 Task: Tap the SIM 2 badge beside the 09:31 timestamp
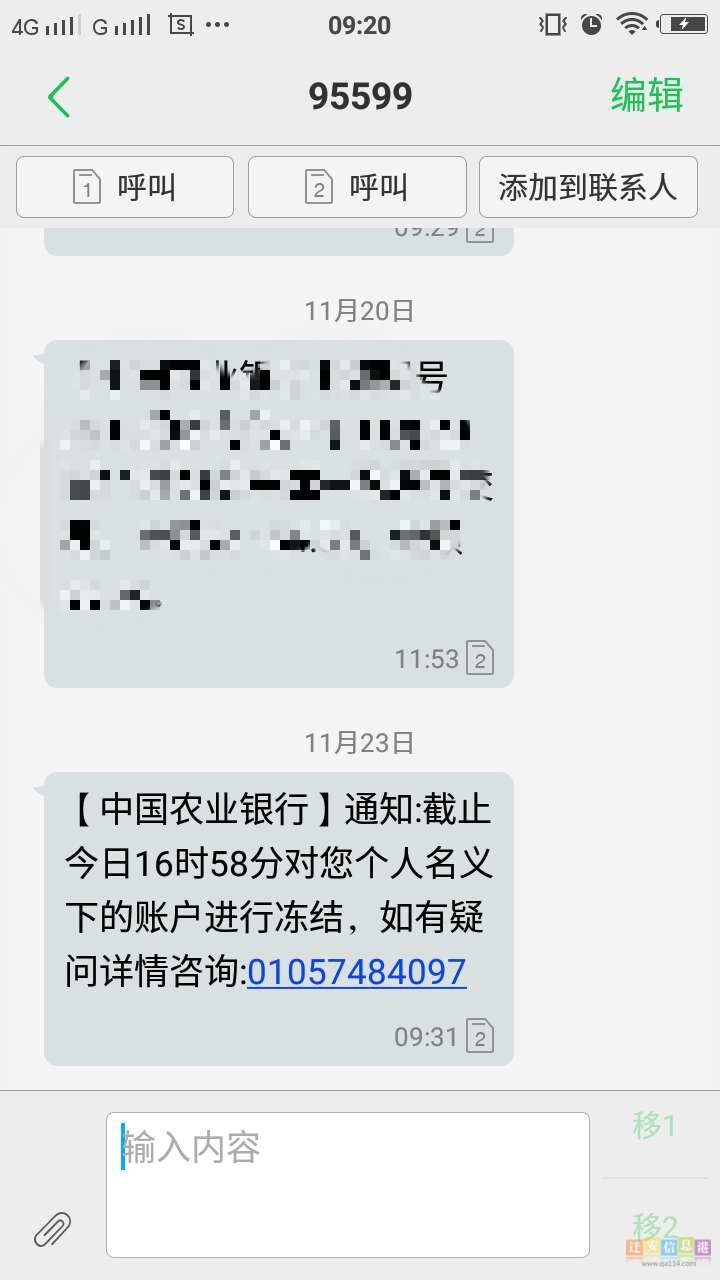[x=481, y=1037]
